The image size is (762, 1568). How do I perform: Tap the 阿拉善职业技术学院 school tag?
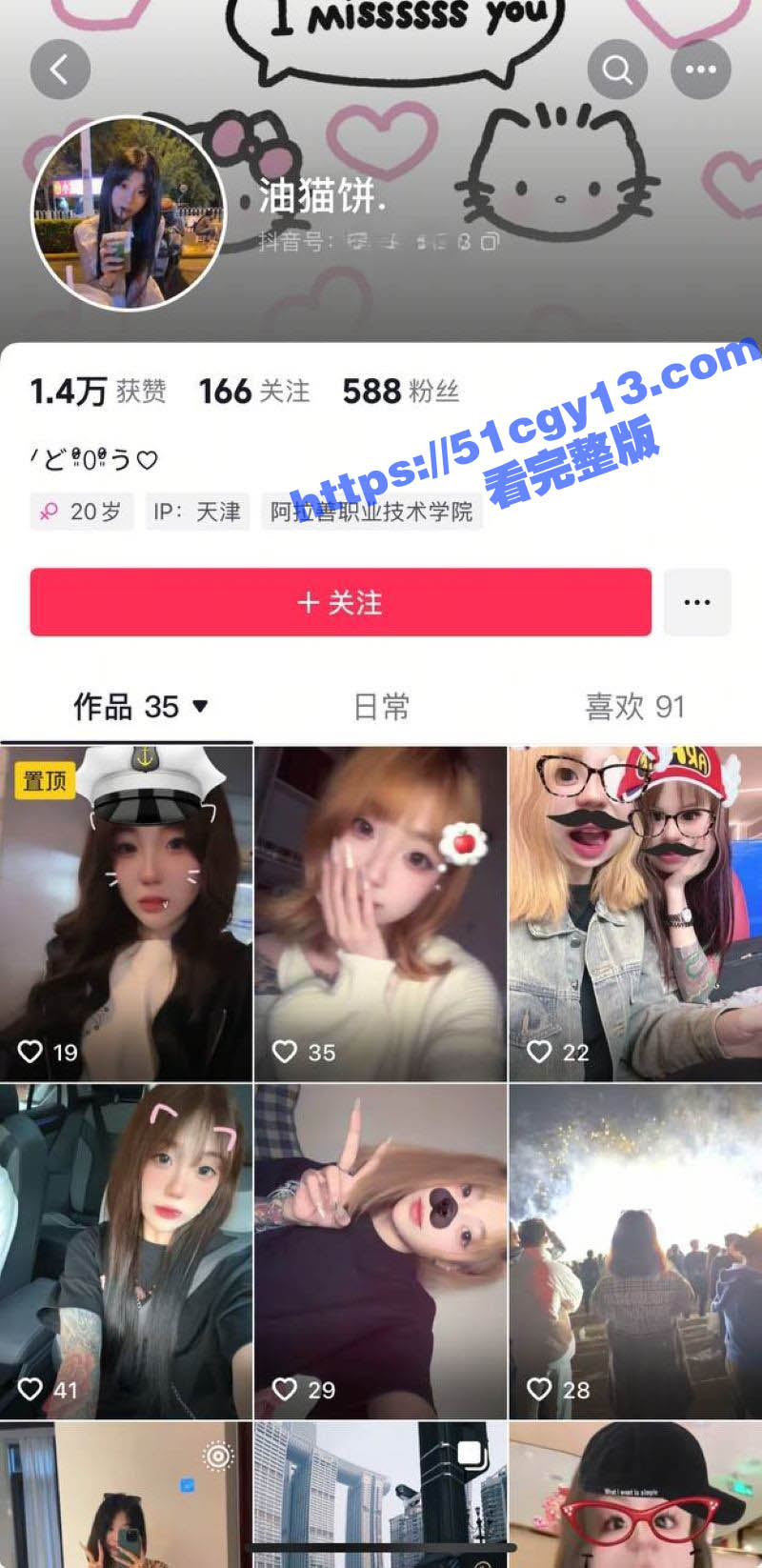tap(371, 513)
